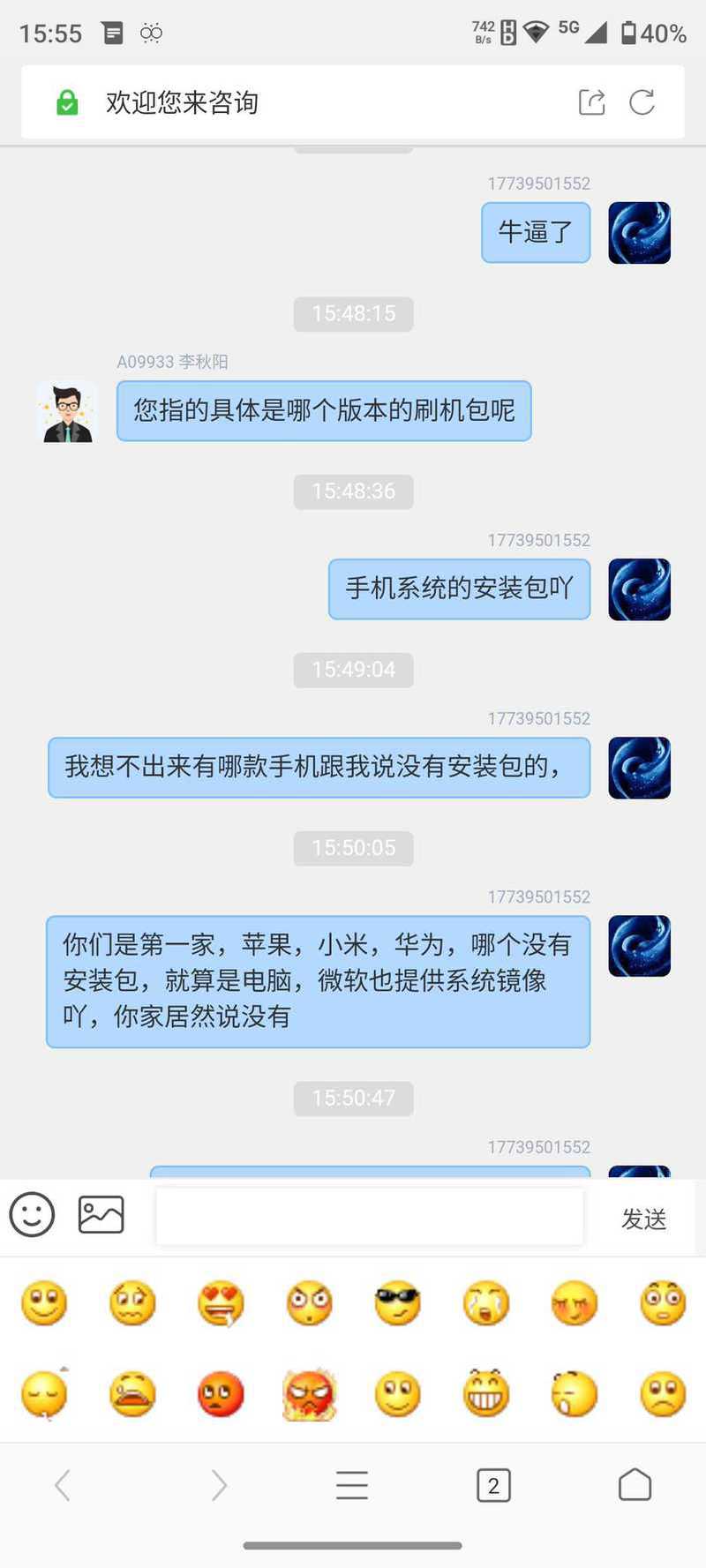The width and height of the screenshot is (706, 1568).
Task: Share this page from address bar
Action: coord(591,102)
